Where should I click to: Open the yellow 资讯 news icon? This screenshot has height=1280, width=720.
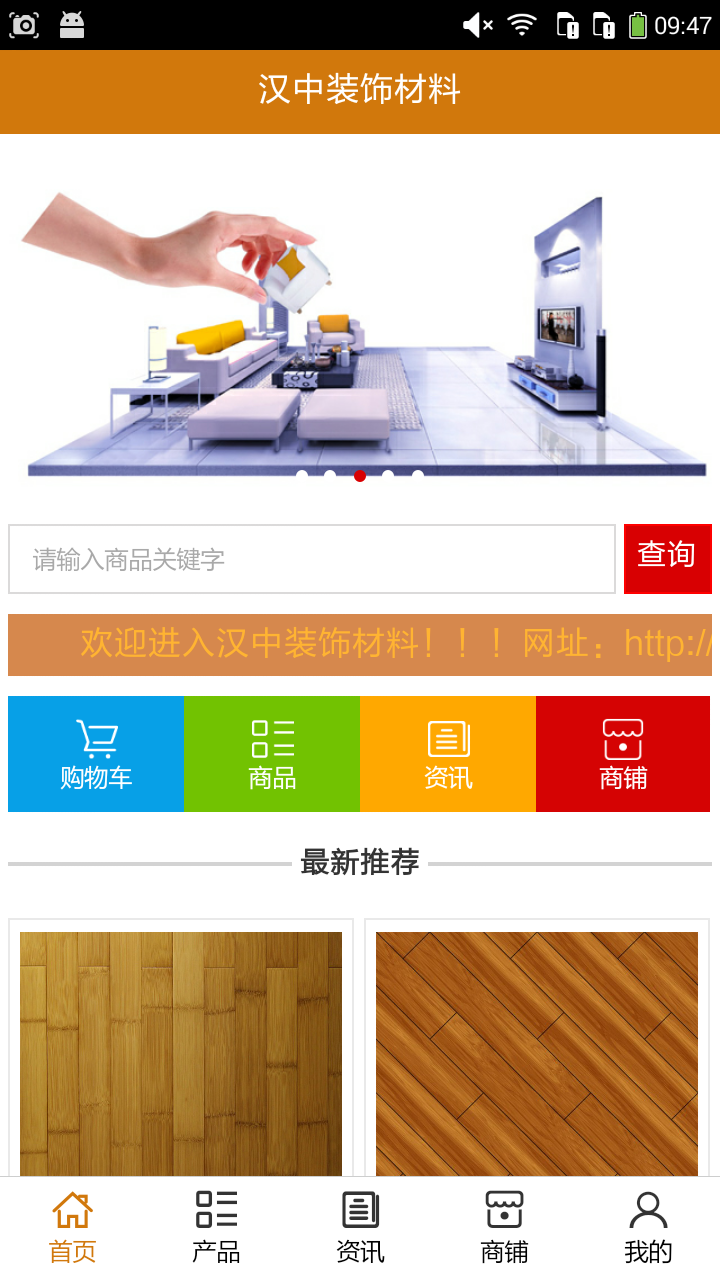[x=447, y=753]
